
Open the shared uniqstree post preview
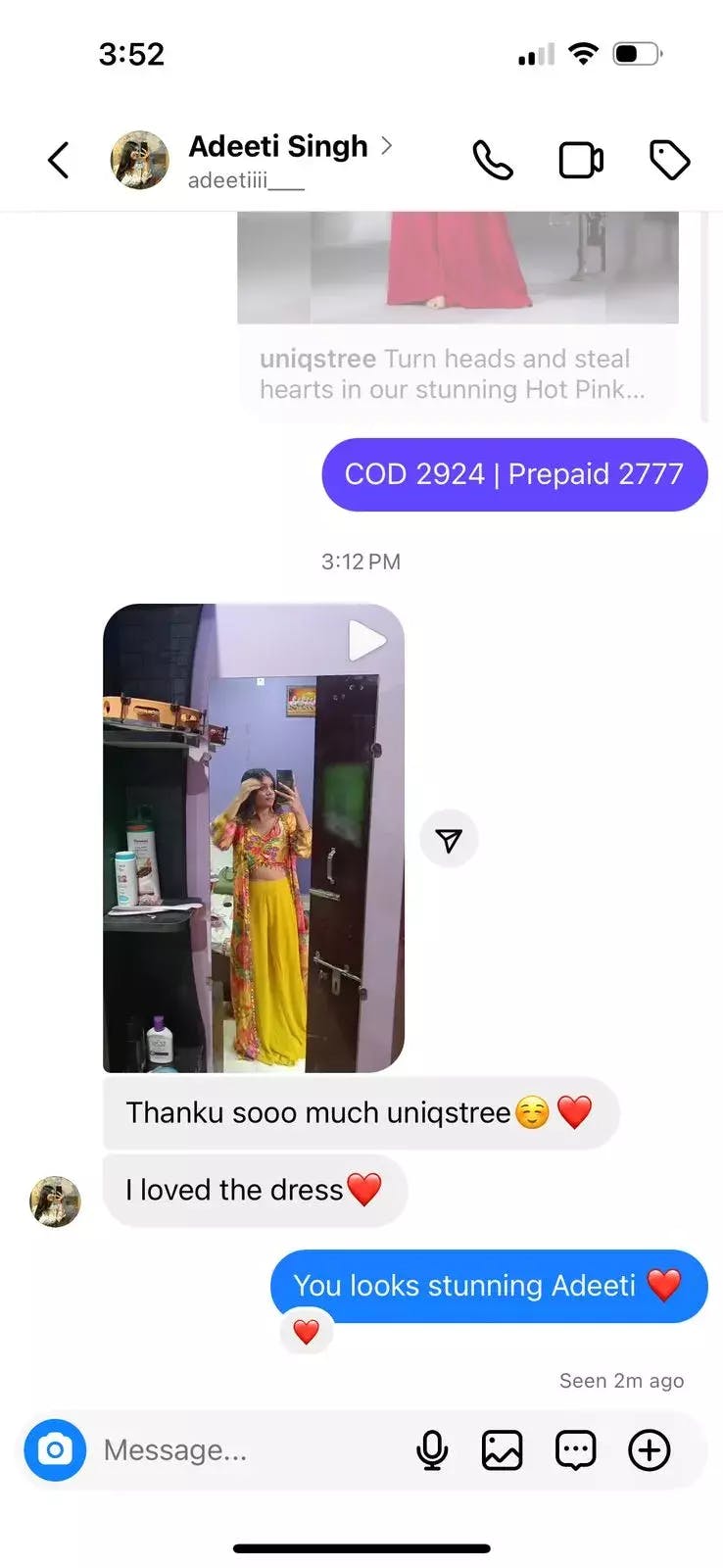(458, 314)
